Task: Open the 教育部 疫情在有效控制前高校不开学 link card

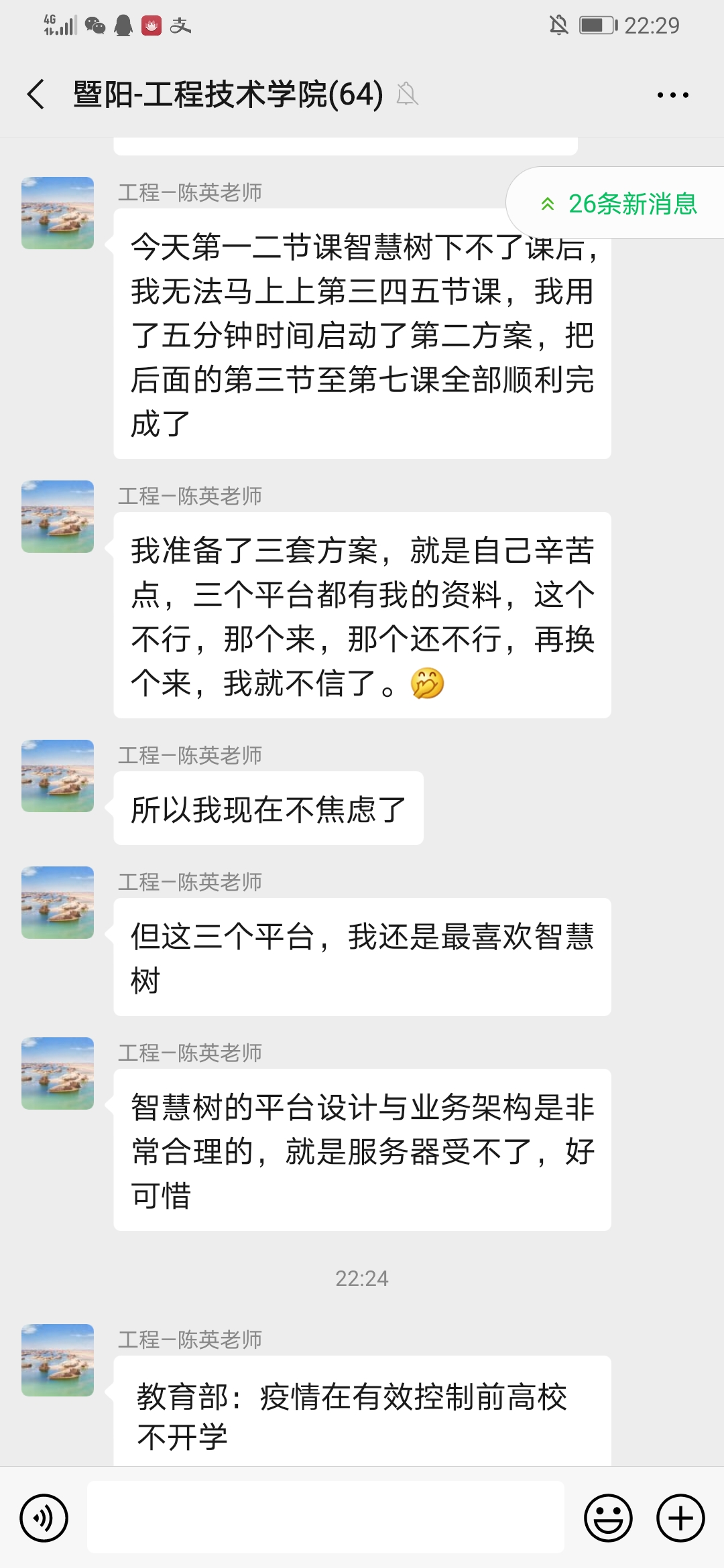Action: click(362, 1414)
